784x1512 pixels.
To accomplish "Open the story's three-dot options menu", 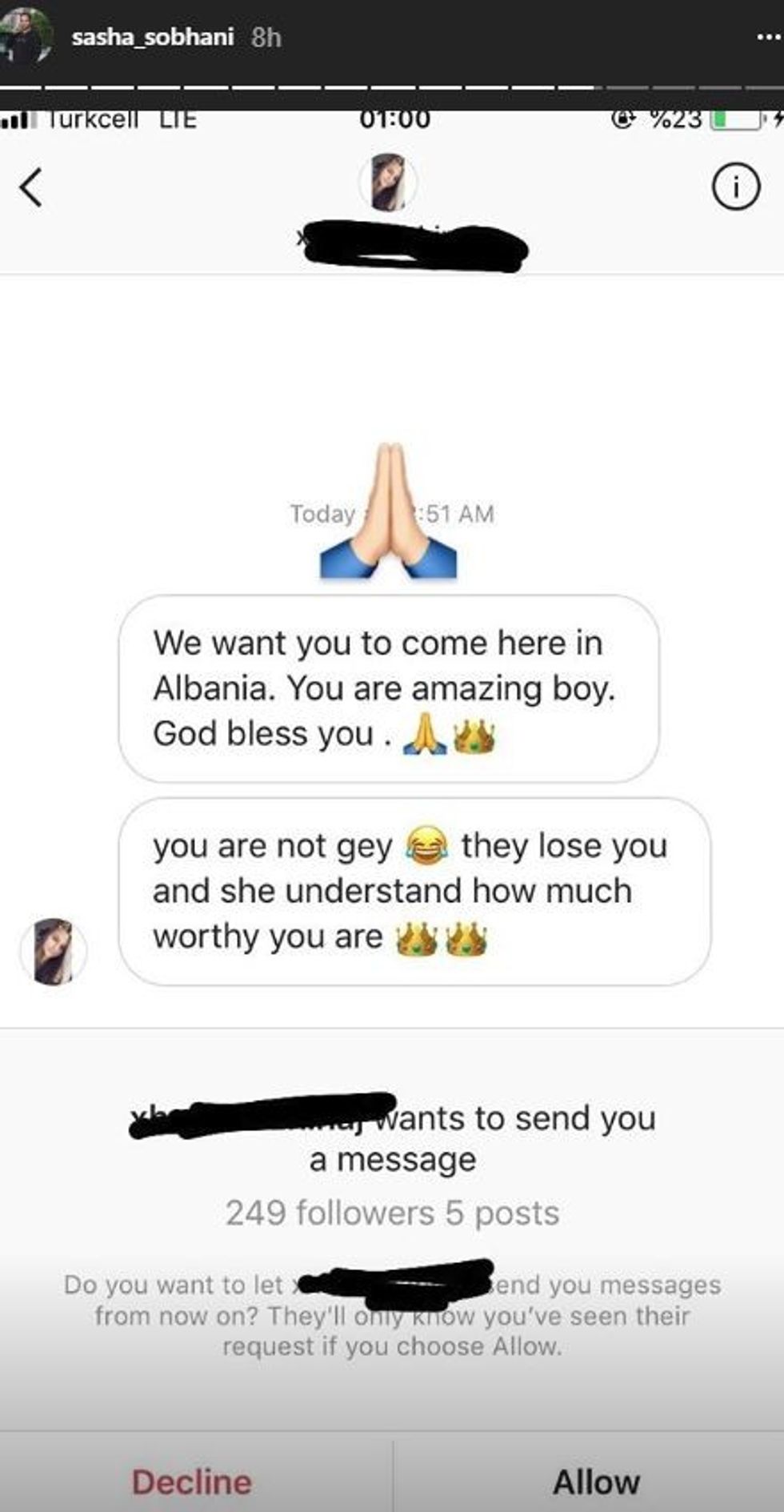I will [768, 38].
